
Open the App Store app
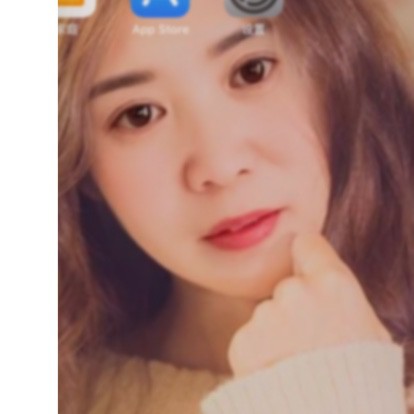coord(161,8)
